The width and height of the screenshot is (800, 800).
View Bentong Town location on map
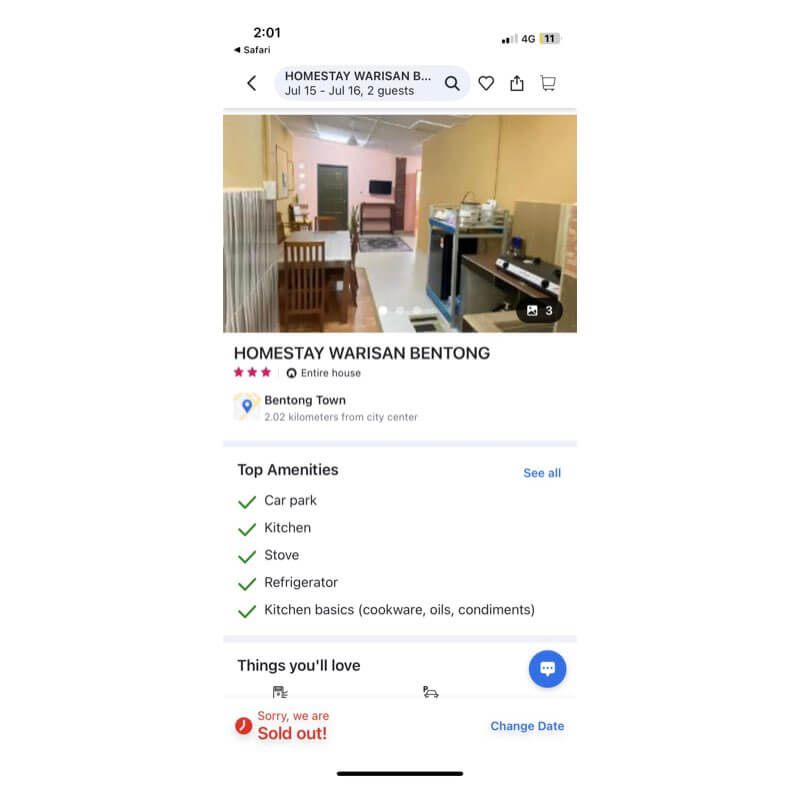pos(247,407)
